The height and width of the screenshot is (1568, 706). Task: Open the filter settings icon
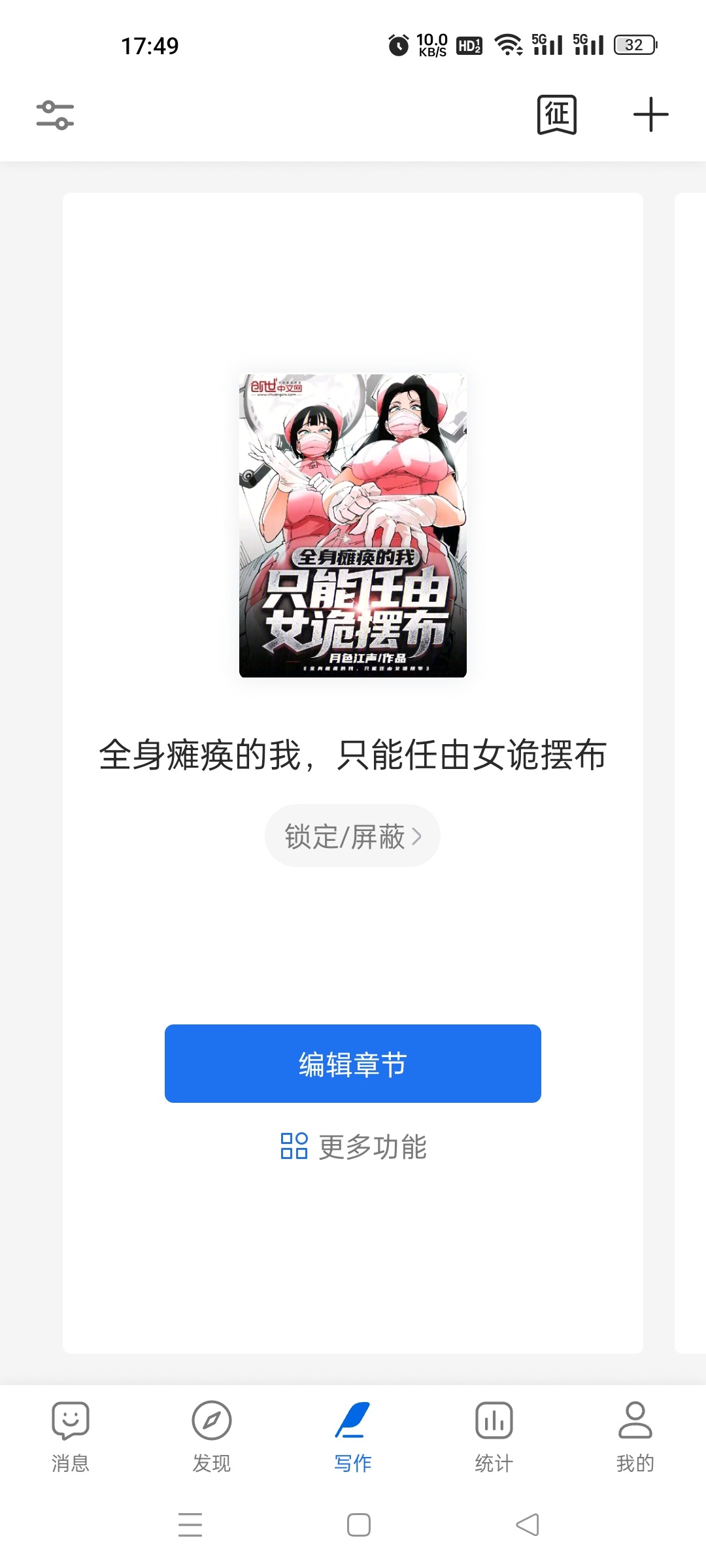pyautogui.click(x=55, y=115)
